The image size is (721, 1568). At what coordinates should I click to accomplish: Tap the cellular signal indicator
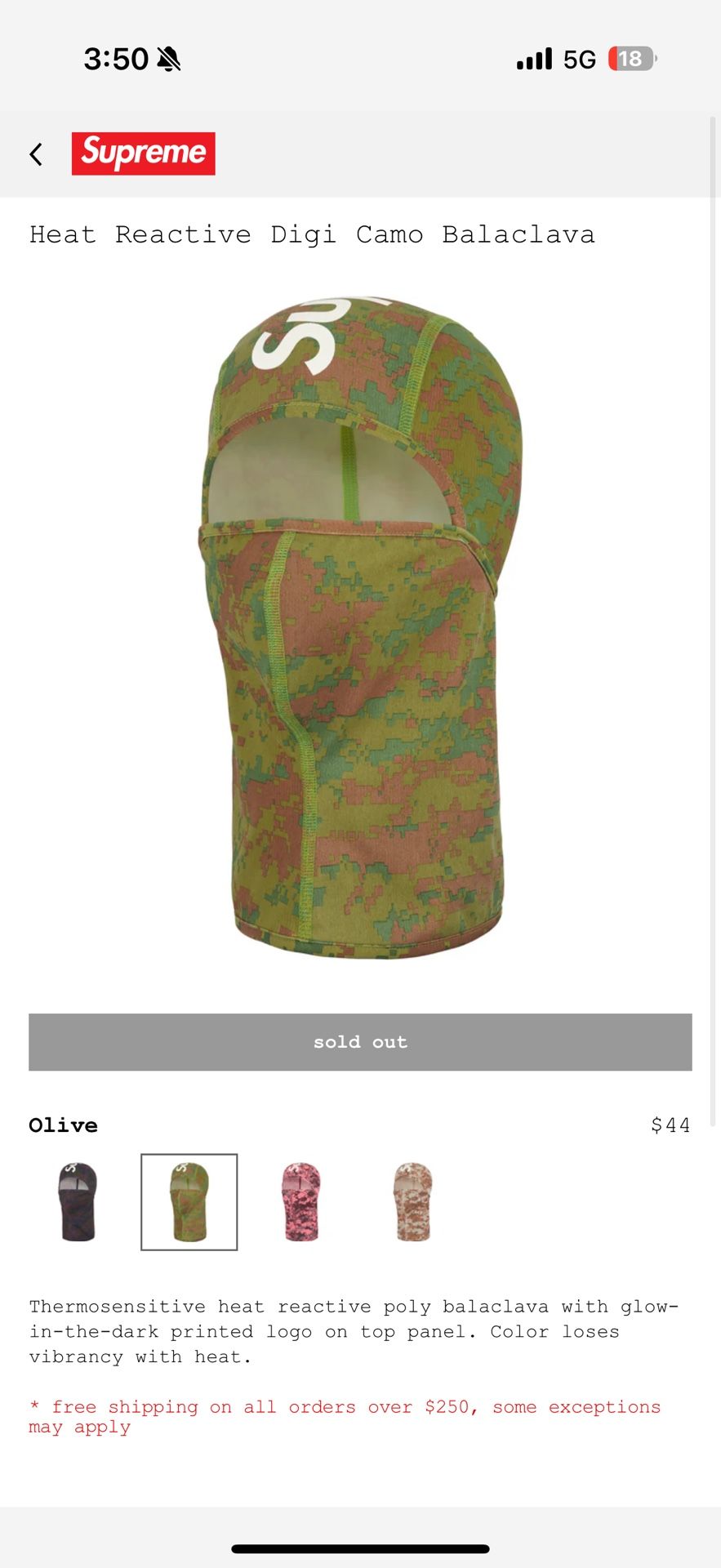(x=532, y=58)
